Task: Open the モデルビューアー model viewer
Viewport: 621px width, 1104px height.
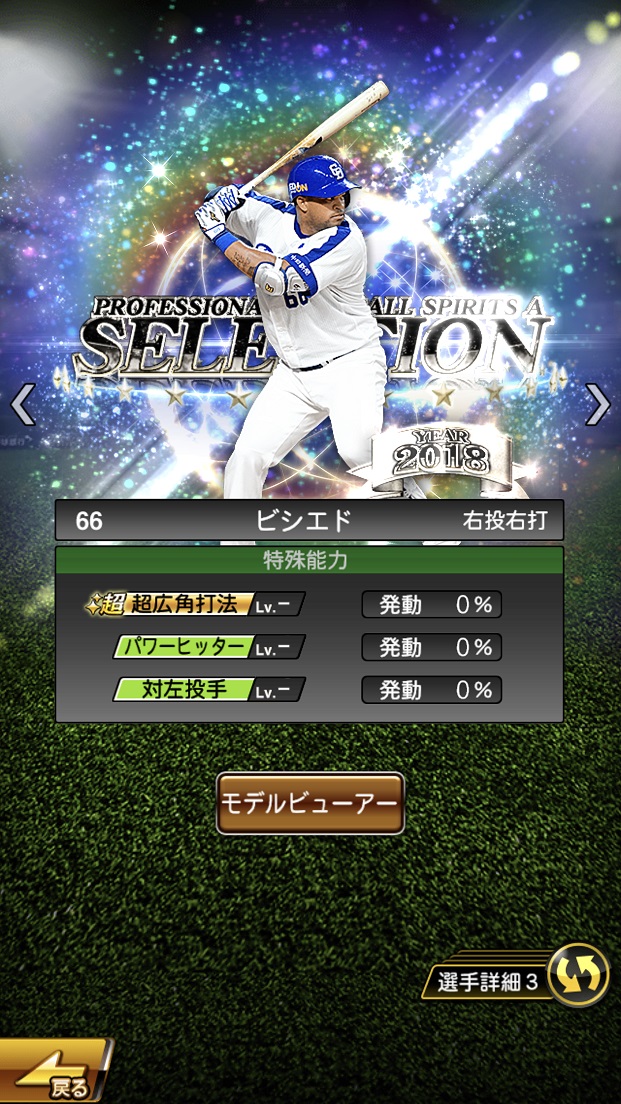Action: 310,803
